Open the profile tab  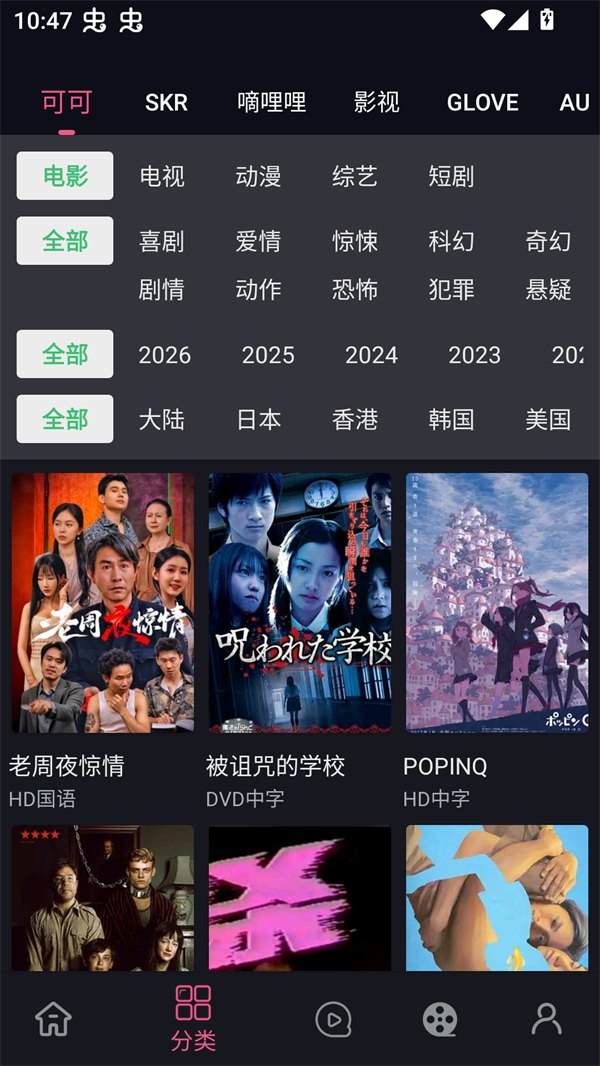point(546,1019)
